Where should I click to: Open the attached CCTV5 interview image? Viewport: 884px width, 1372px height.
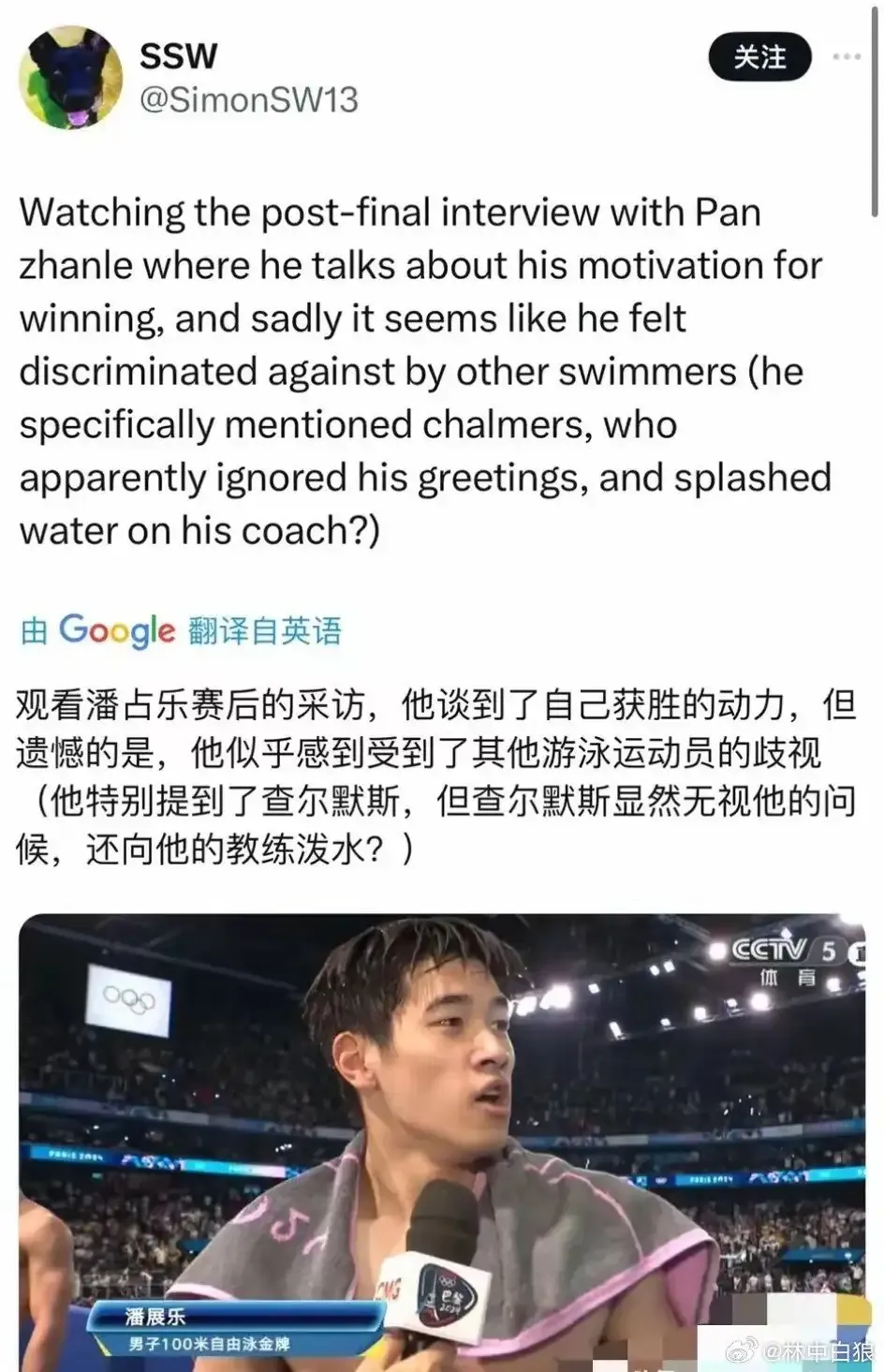coord(442,1143)
